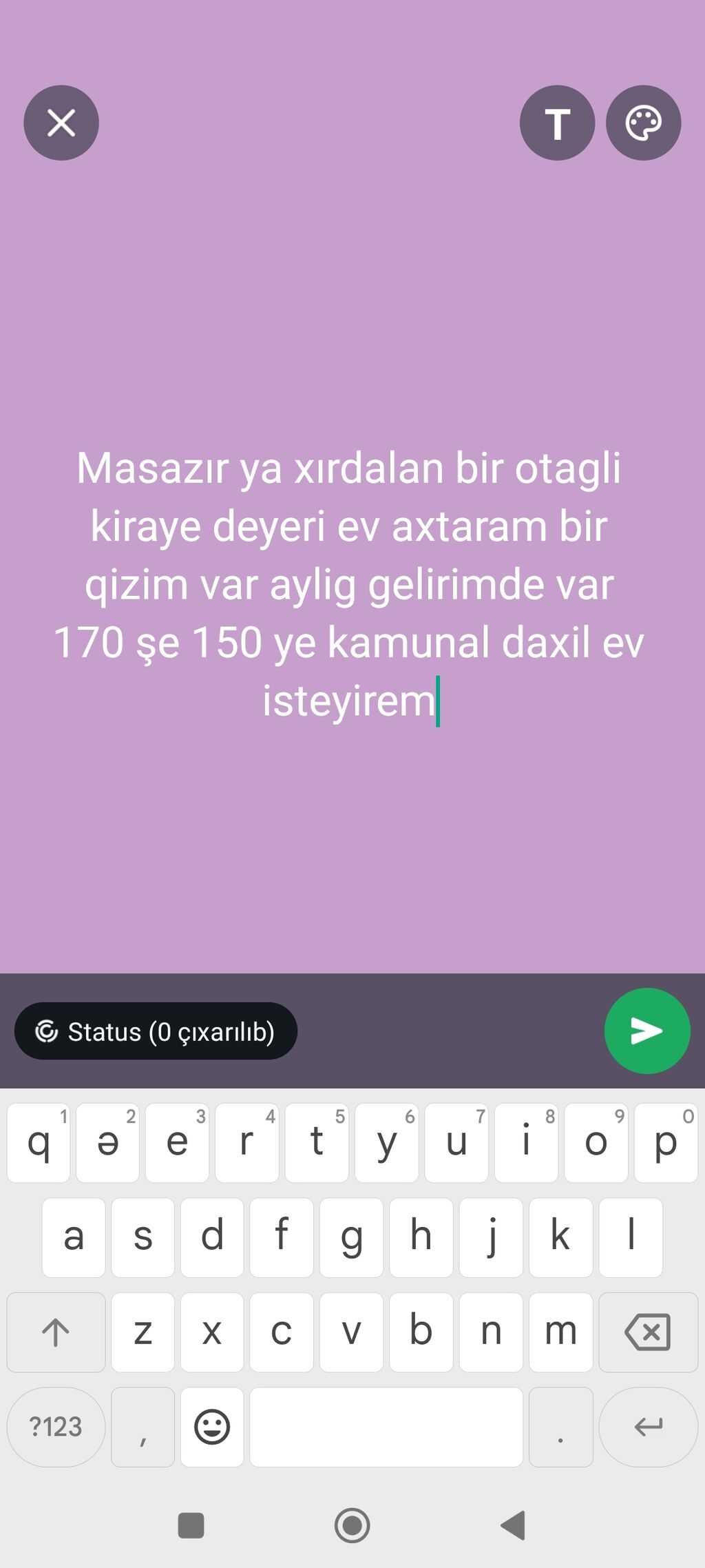Image resolution: width=705 pixels, height=1568 pixels.
Task: Open the Status audience chip
Action: pyautogui.click(x=156, y=1031)
